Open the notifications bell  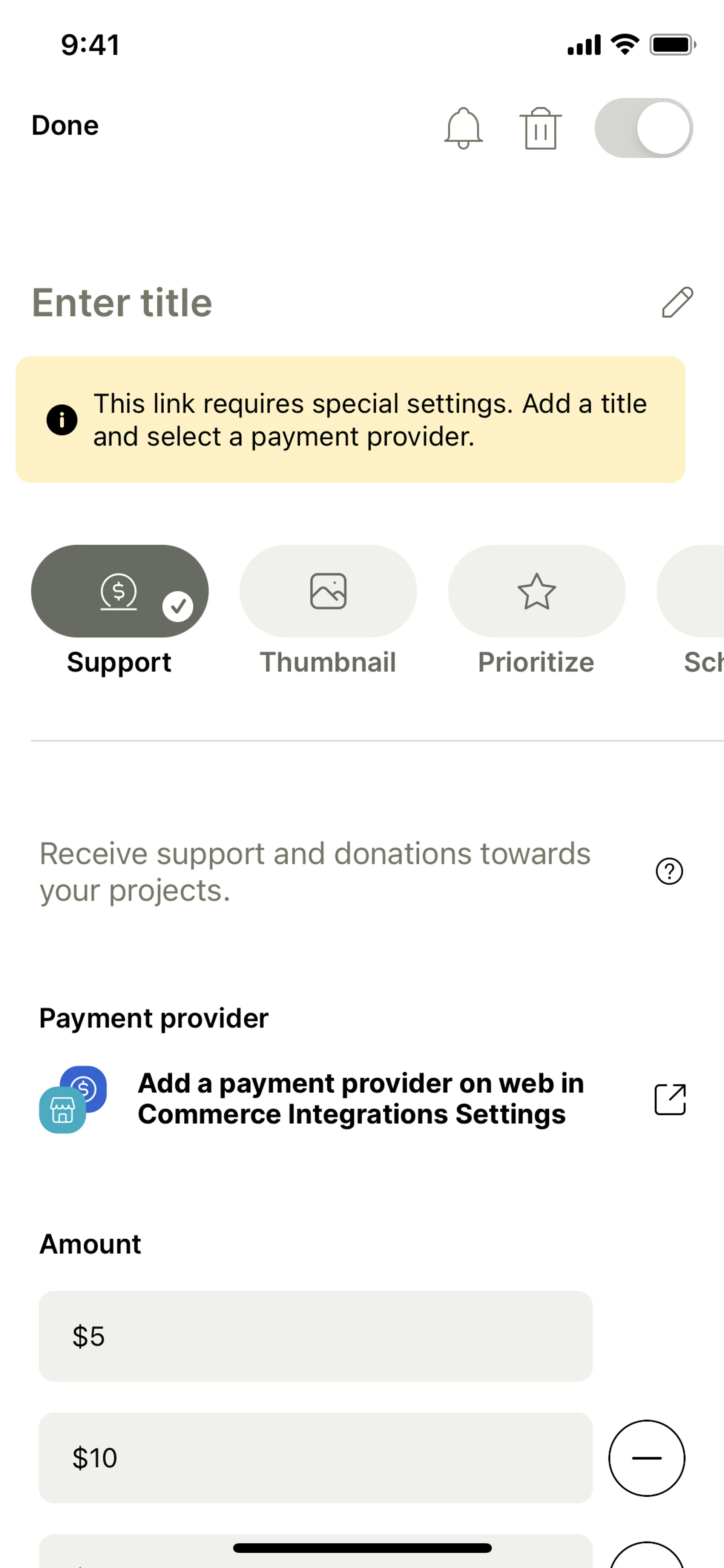click(463, 128)
